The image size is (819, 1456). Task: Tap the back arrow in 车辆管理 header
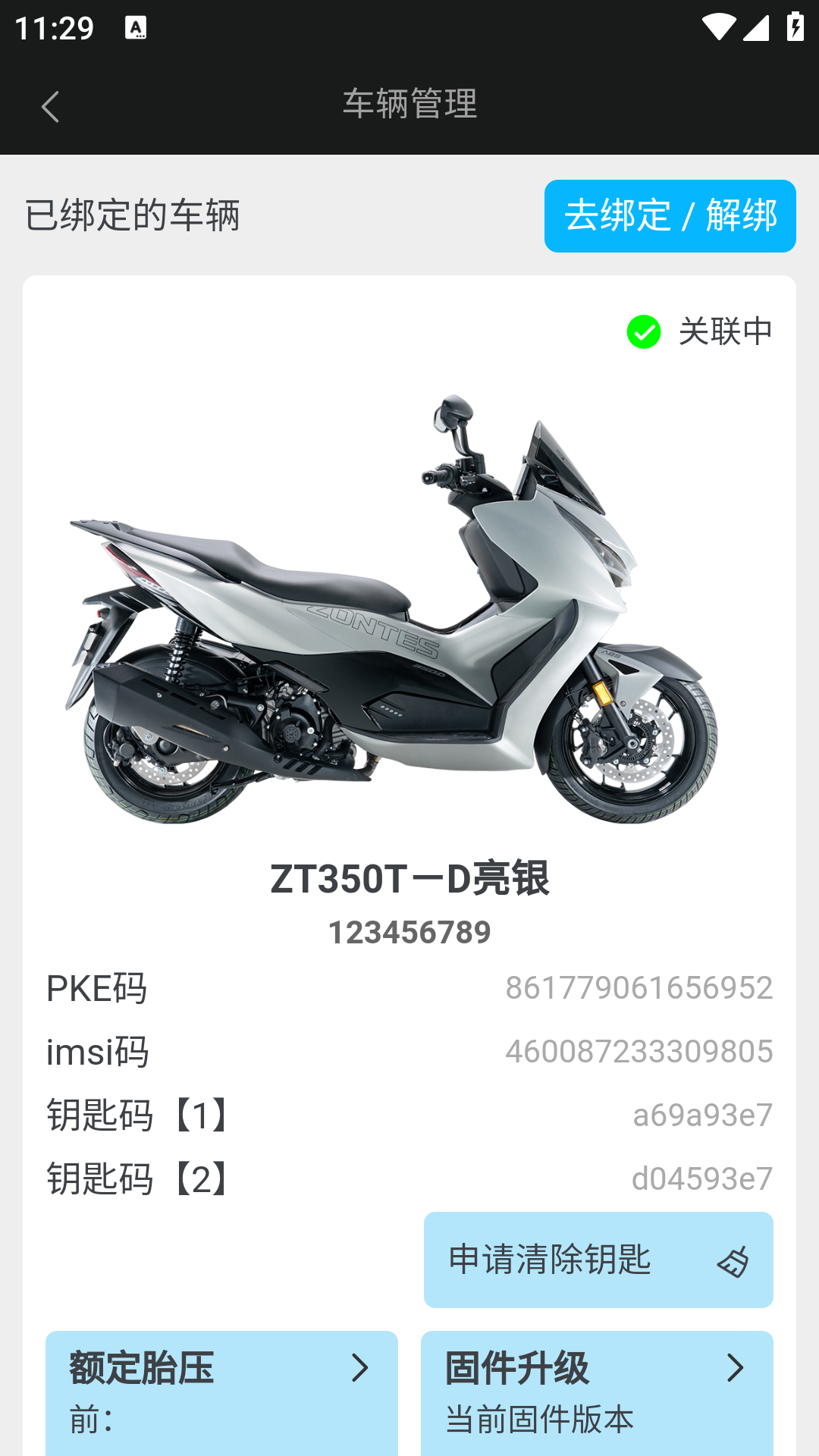pyautogui.click(x=50, y=106)
